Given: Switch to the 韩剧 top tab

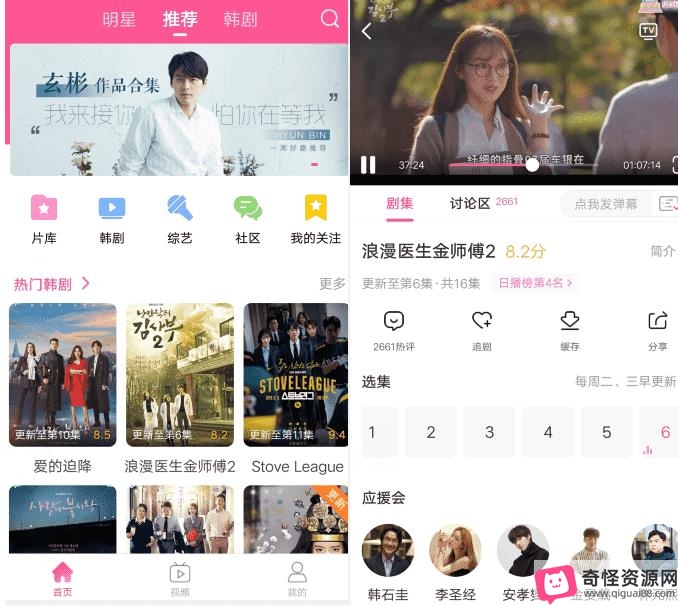Looking at the screenshot, I should coord(240,19).
